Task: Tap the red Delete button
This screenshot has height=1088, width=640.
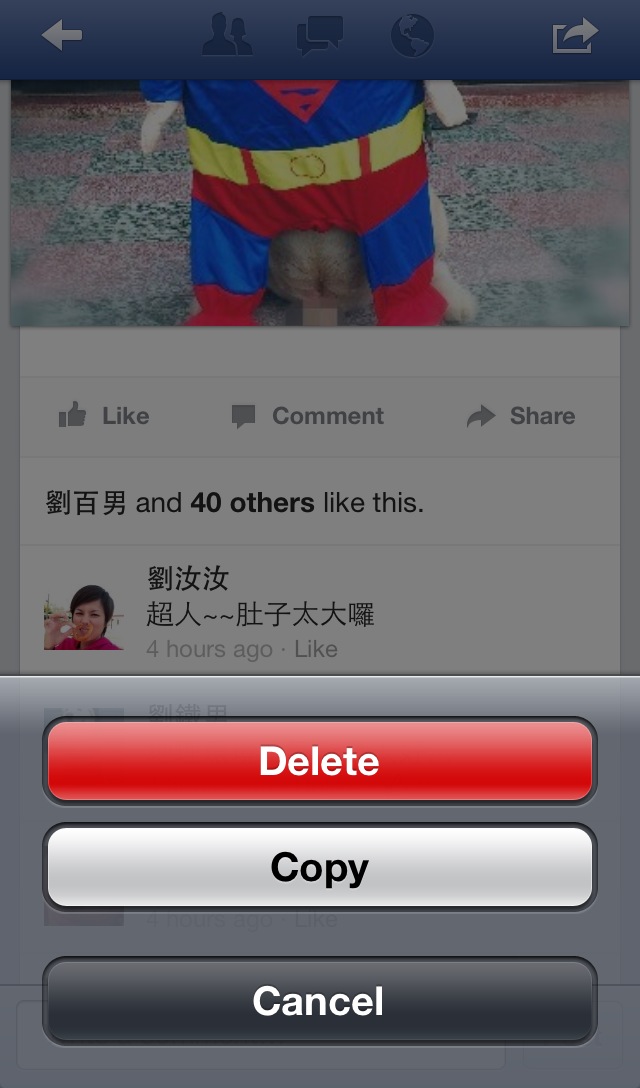Action: [319, 761]
